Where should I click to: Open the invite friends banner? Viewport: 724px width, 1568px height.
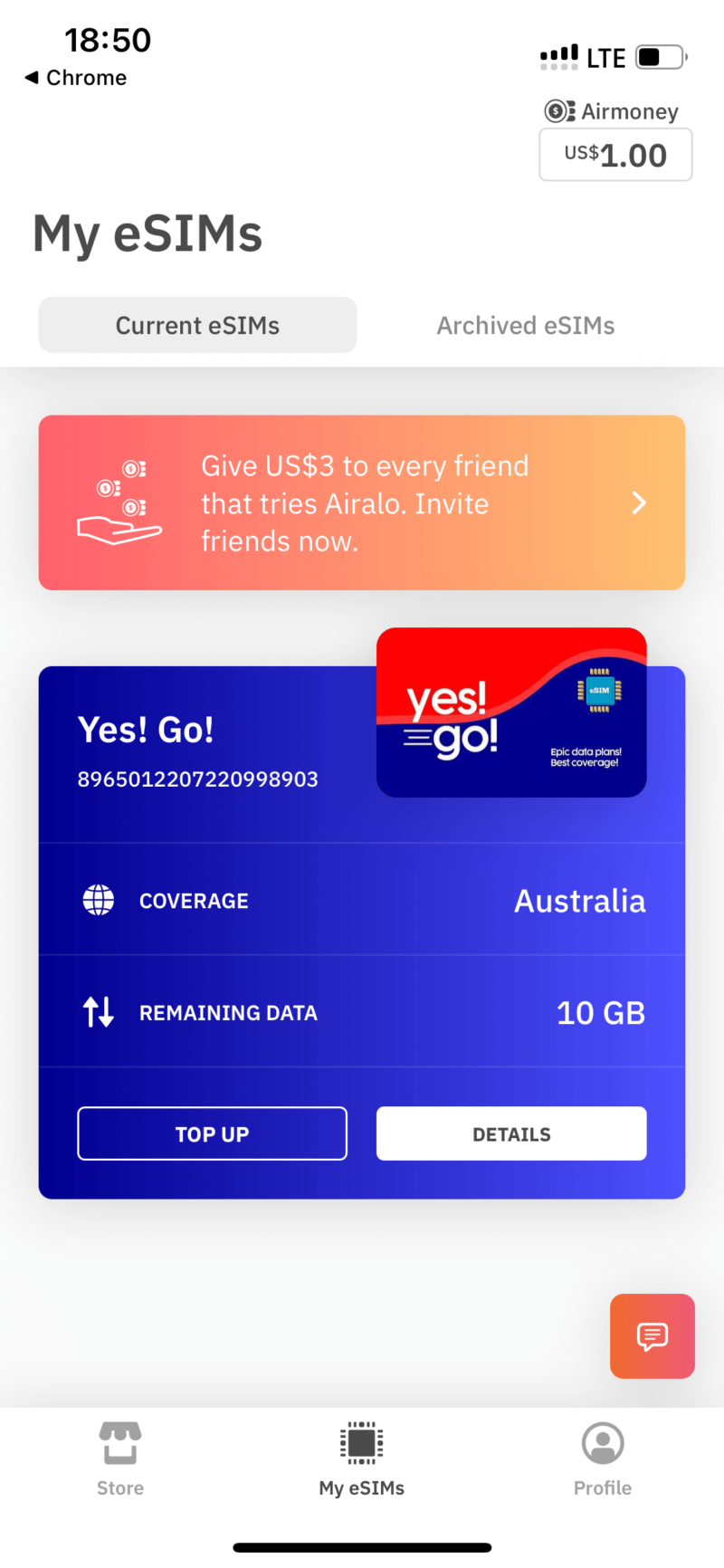(362, 502)
